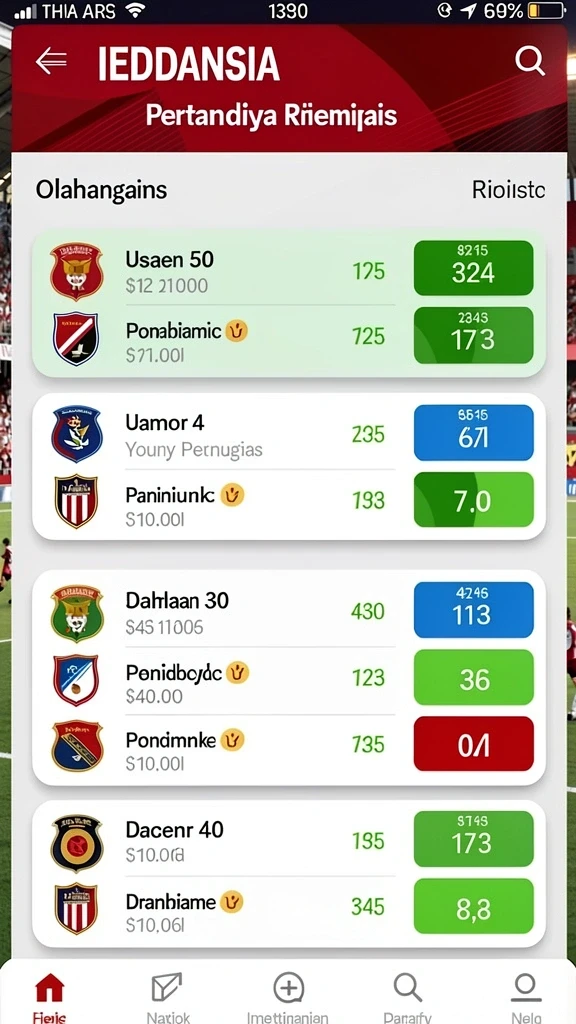The image size is (576, 1024).
Task: Choose the 7.0 odds for Paniniunk
Action: [x=473, y=500]
